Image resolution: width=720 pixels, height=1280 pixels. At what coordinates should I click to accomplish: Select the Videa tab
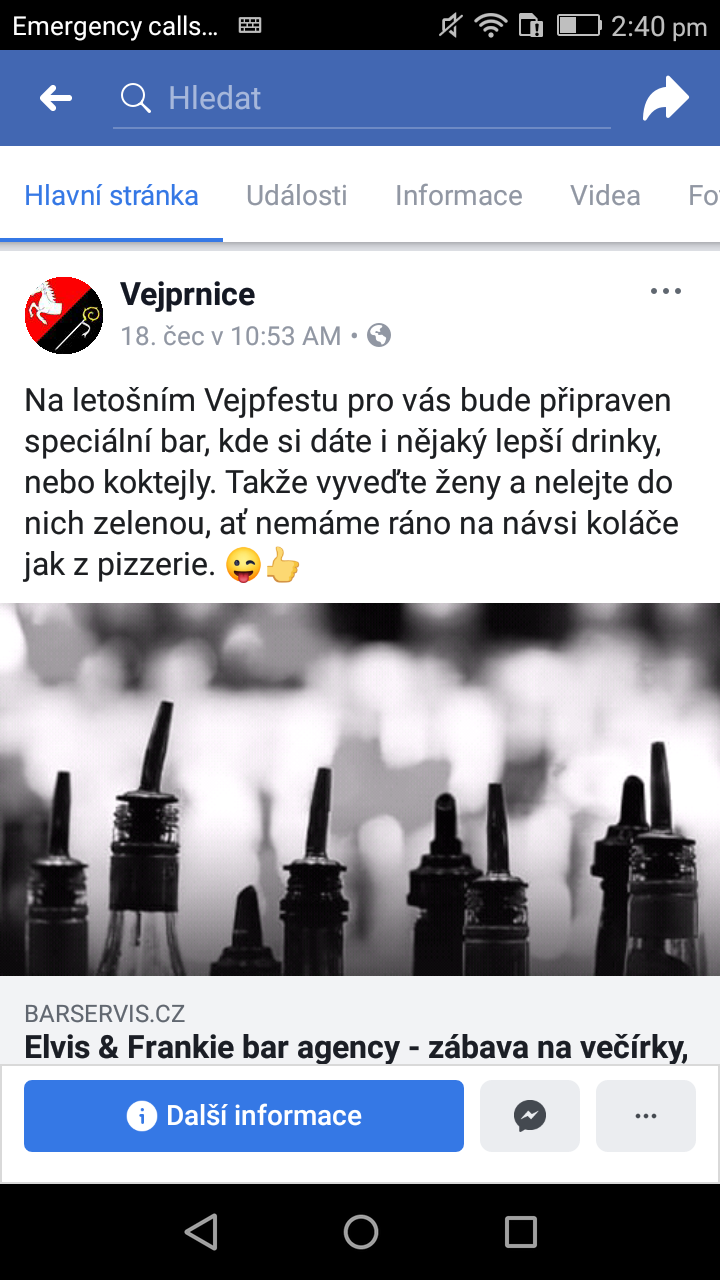pyautogui.click(x=605, y=195)
